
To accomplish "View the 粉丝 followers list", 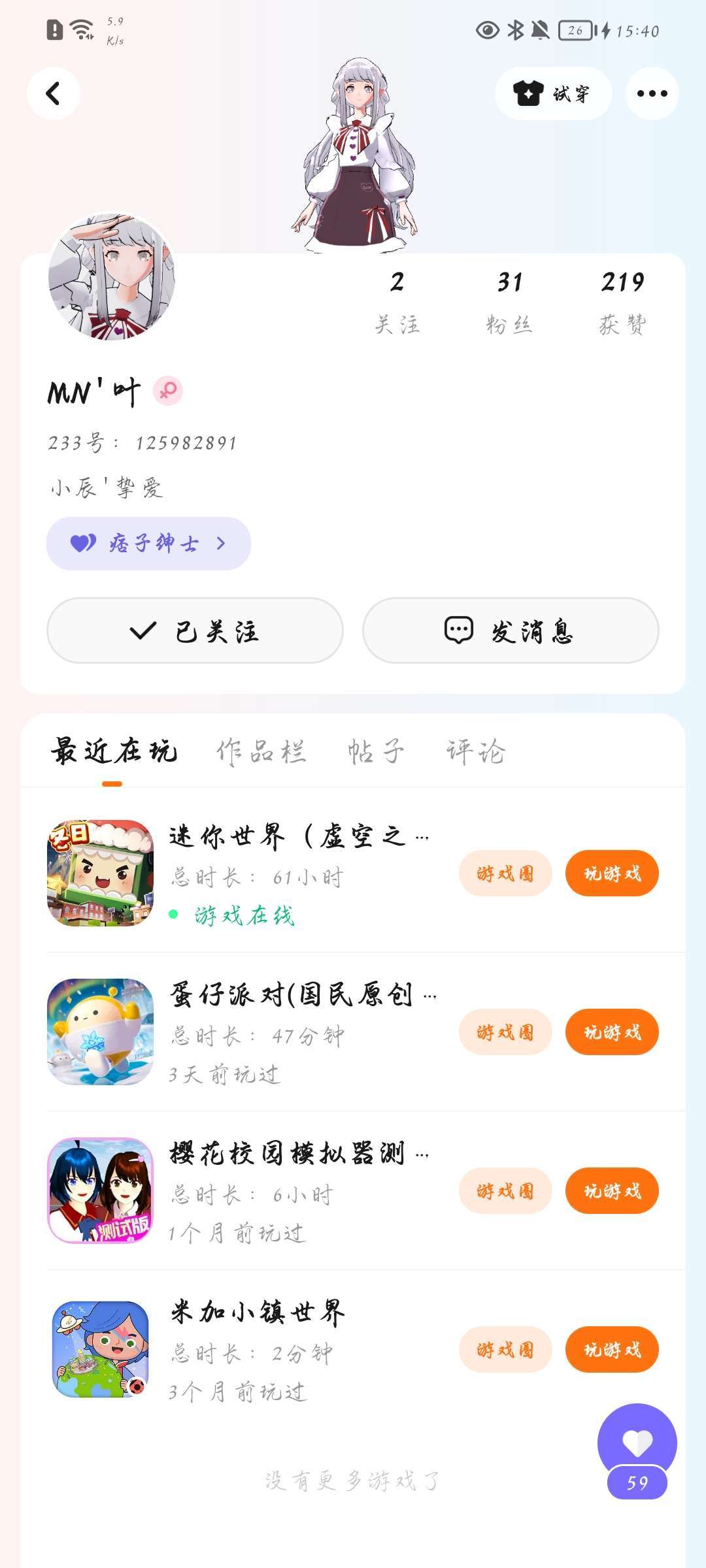I will [x=509, y=302].
